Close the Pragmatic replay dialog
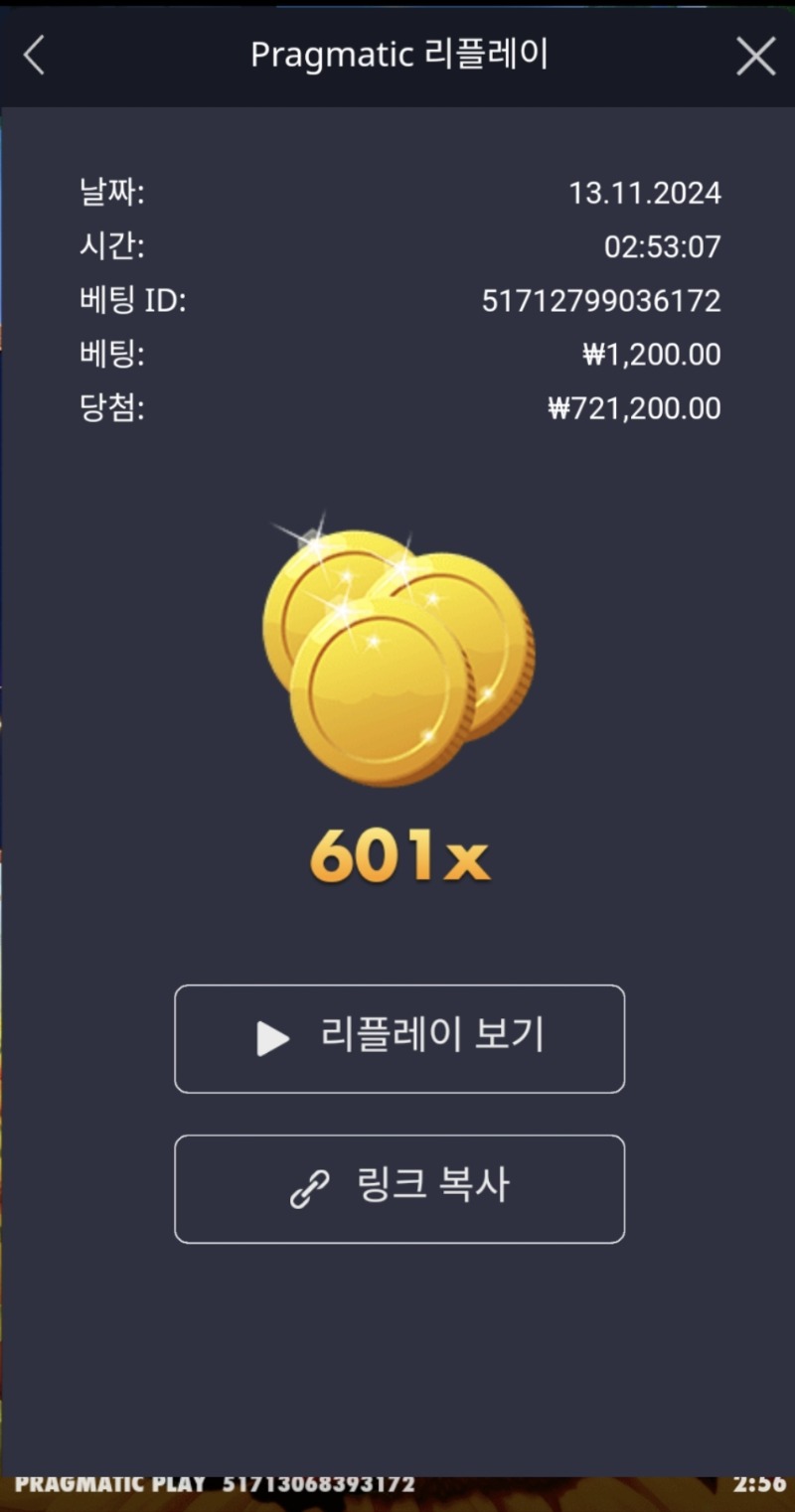Image resolution: width=795 pixels, height=1512 pixels. pyautogui.click(x=755, y=57)
